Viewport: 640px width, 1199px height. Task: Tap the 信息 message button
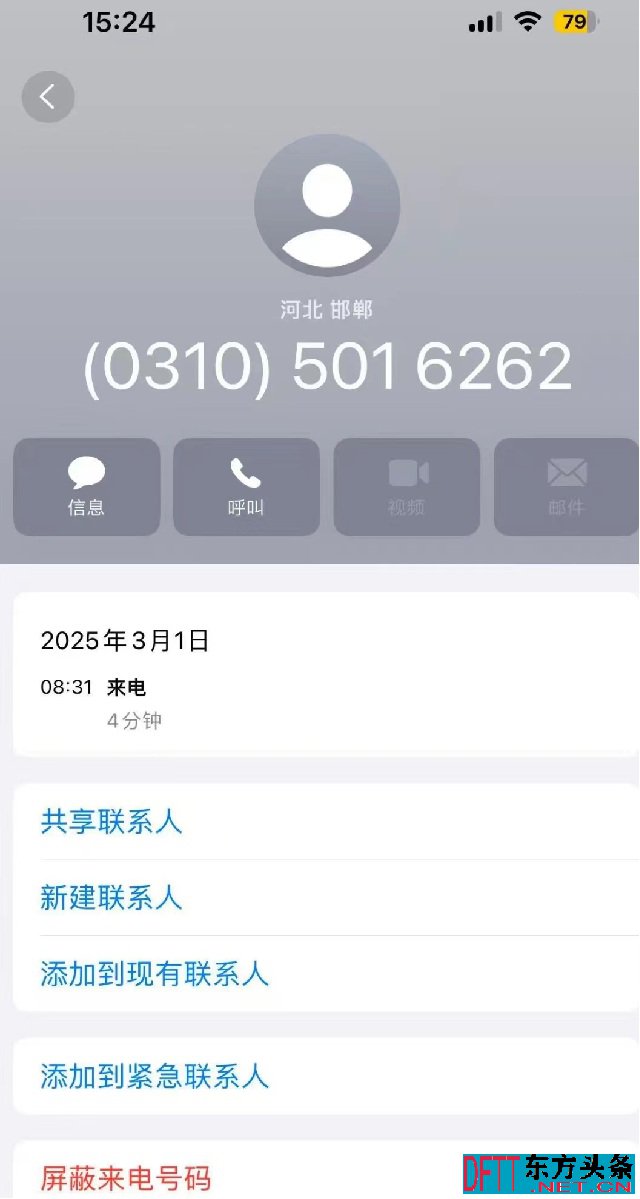pos(86,487)
